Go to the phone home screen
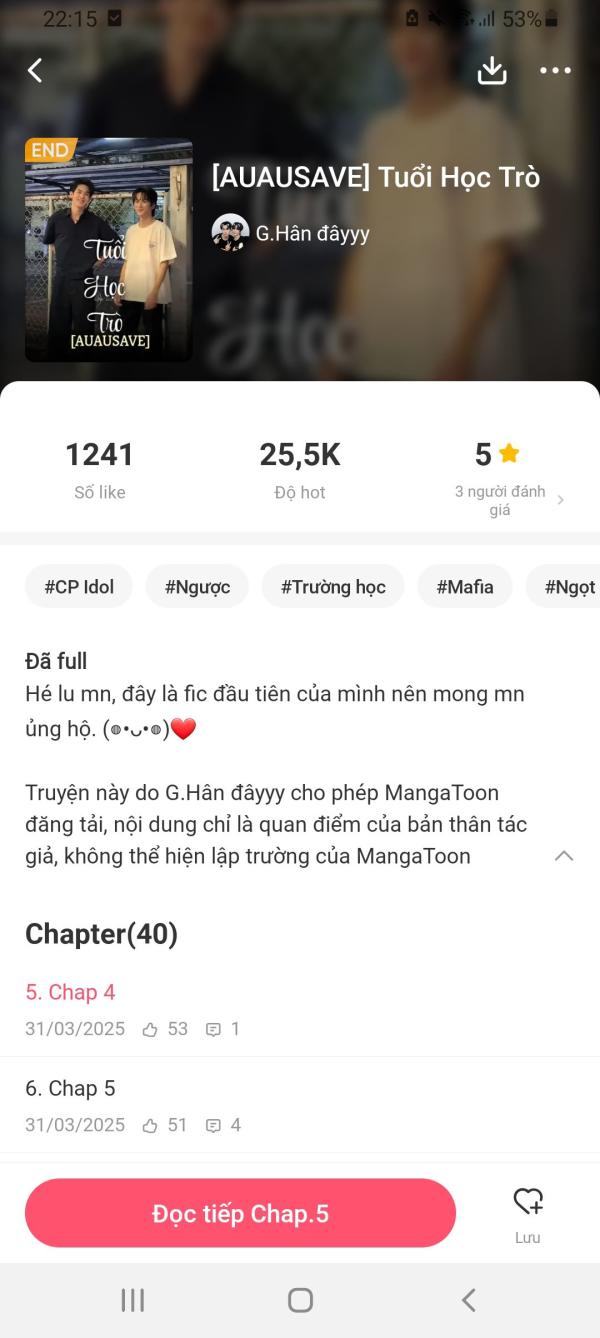The width and height of the screenshot is (600, 1338). tap(300, 1300)
